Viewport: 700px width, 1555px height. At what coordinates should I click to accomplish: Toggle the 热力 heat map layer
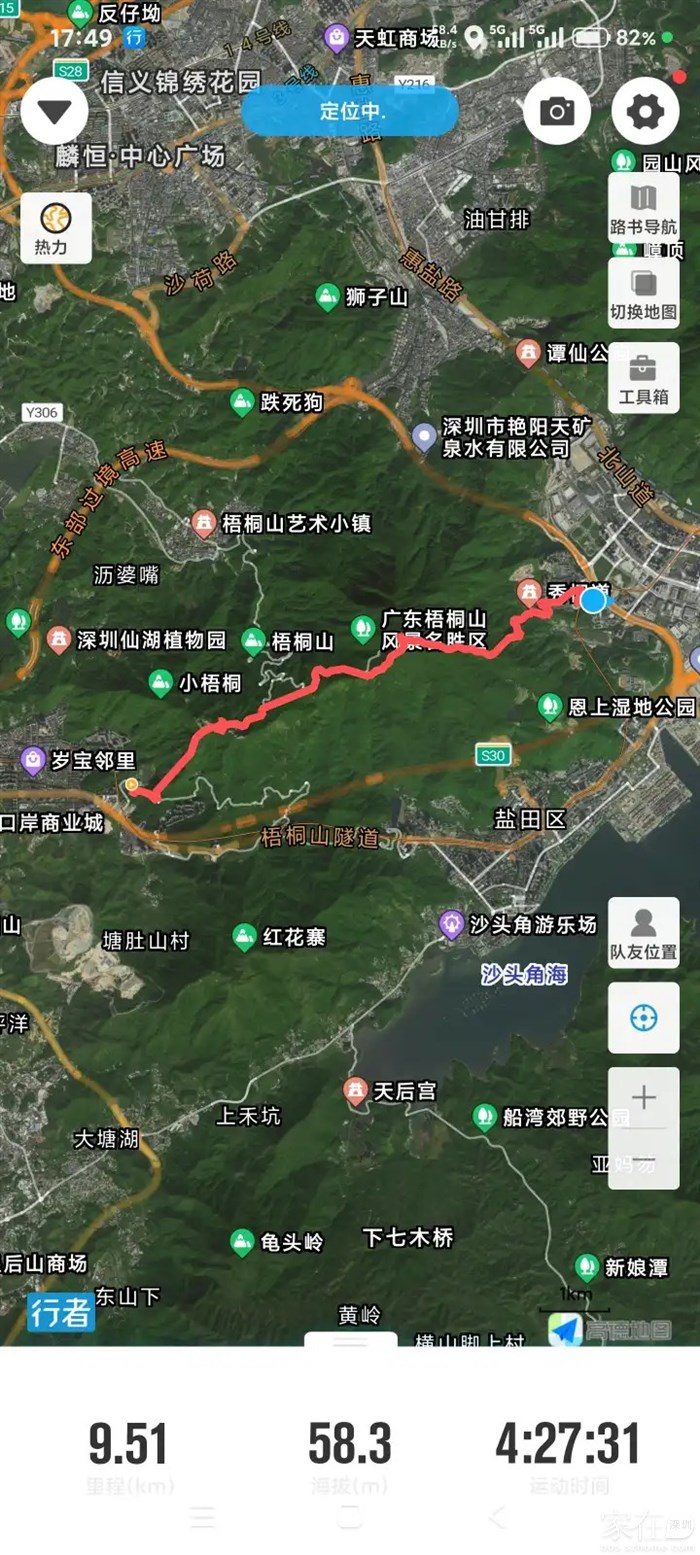tap(56, 228)
